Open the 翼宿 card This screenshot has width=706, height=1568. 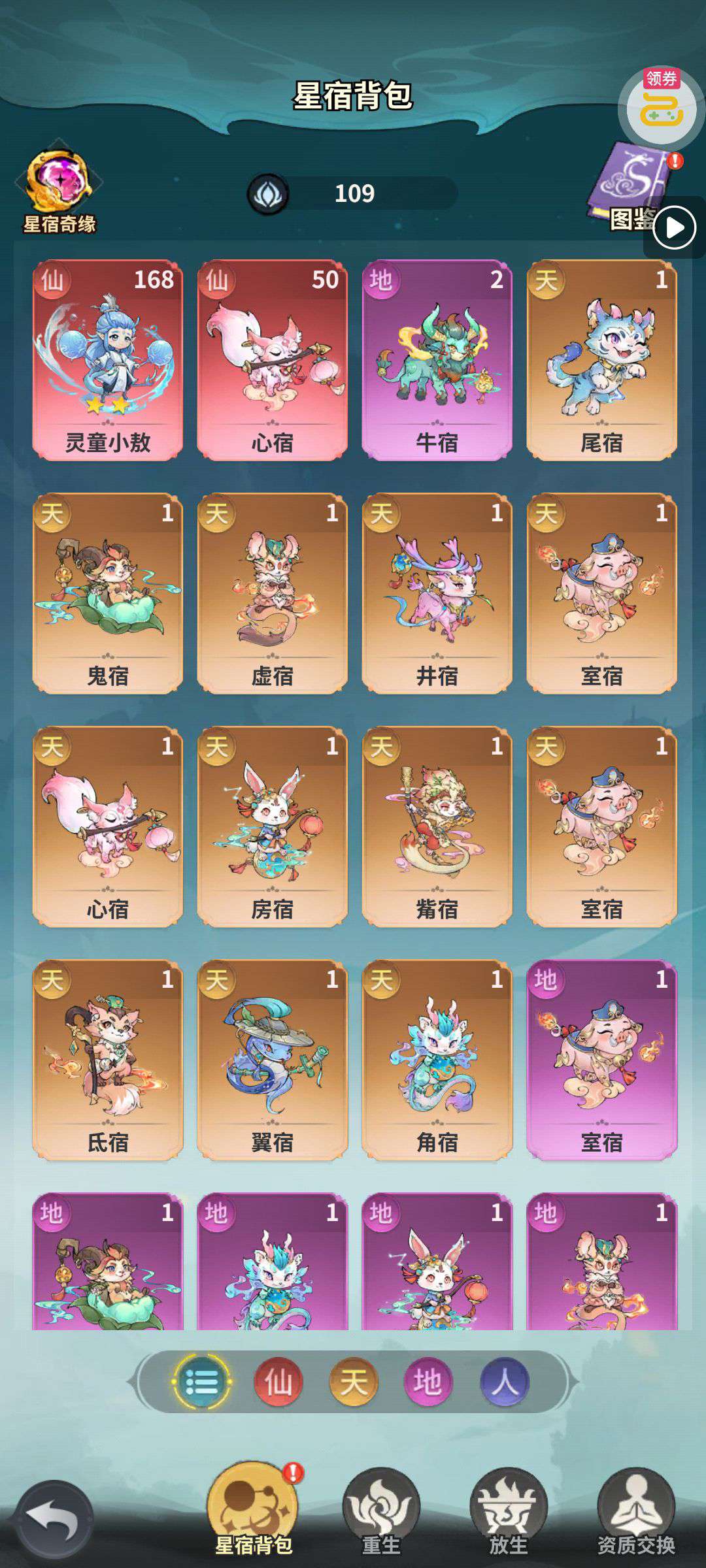tap(273, 1060)
